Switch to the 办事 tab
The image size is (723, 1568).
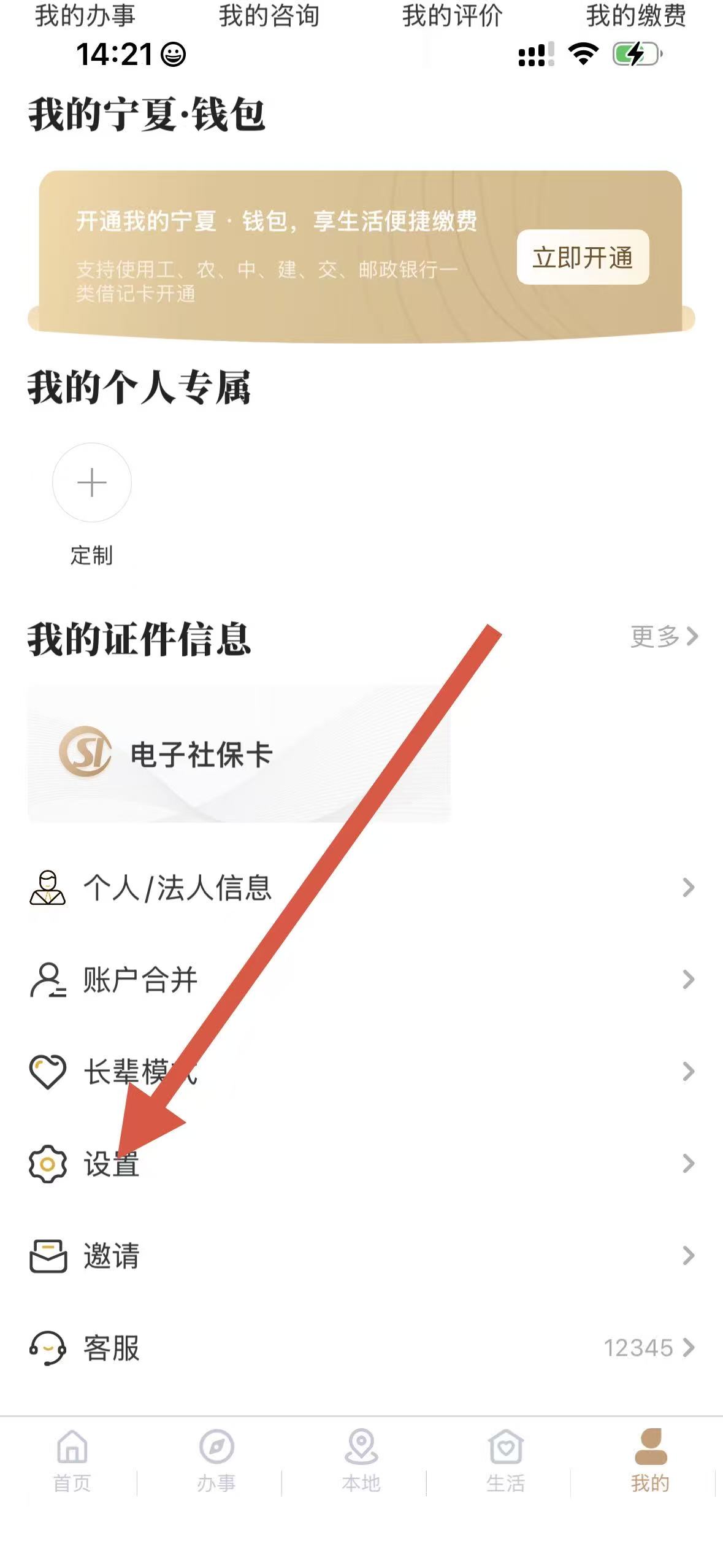click(x=216, y=1461)
